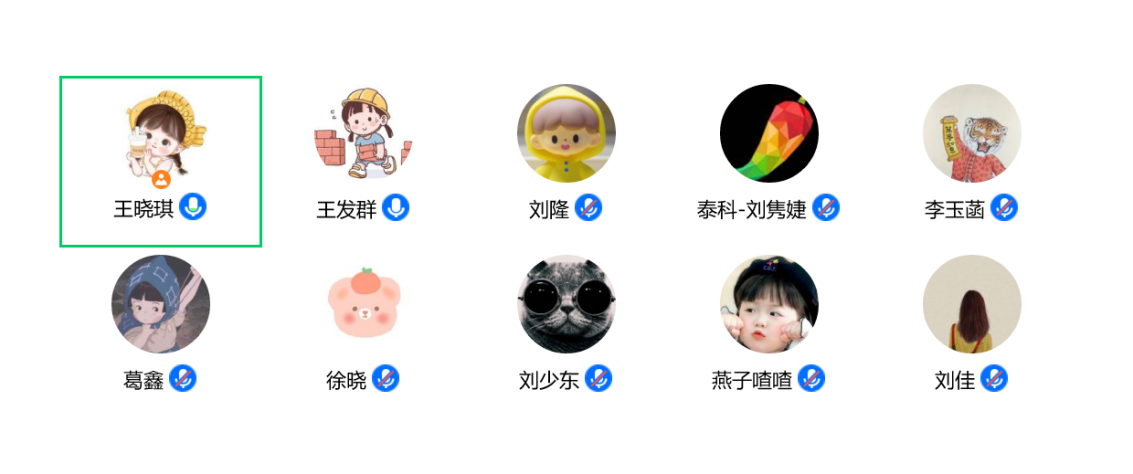1133x474 pixels.
Task: Select participant 燕子喳喳
Action: pos(769,304)
